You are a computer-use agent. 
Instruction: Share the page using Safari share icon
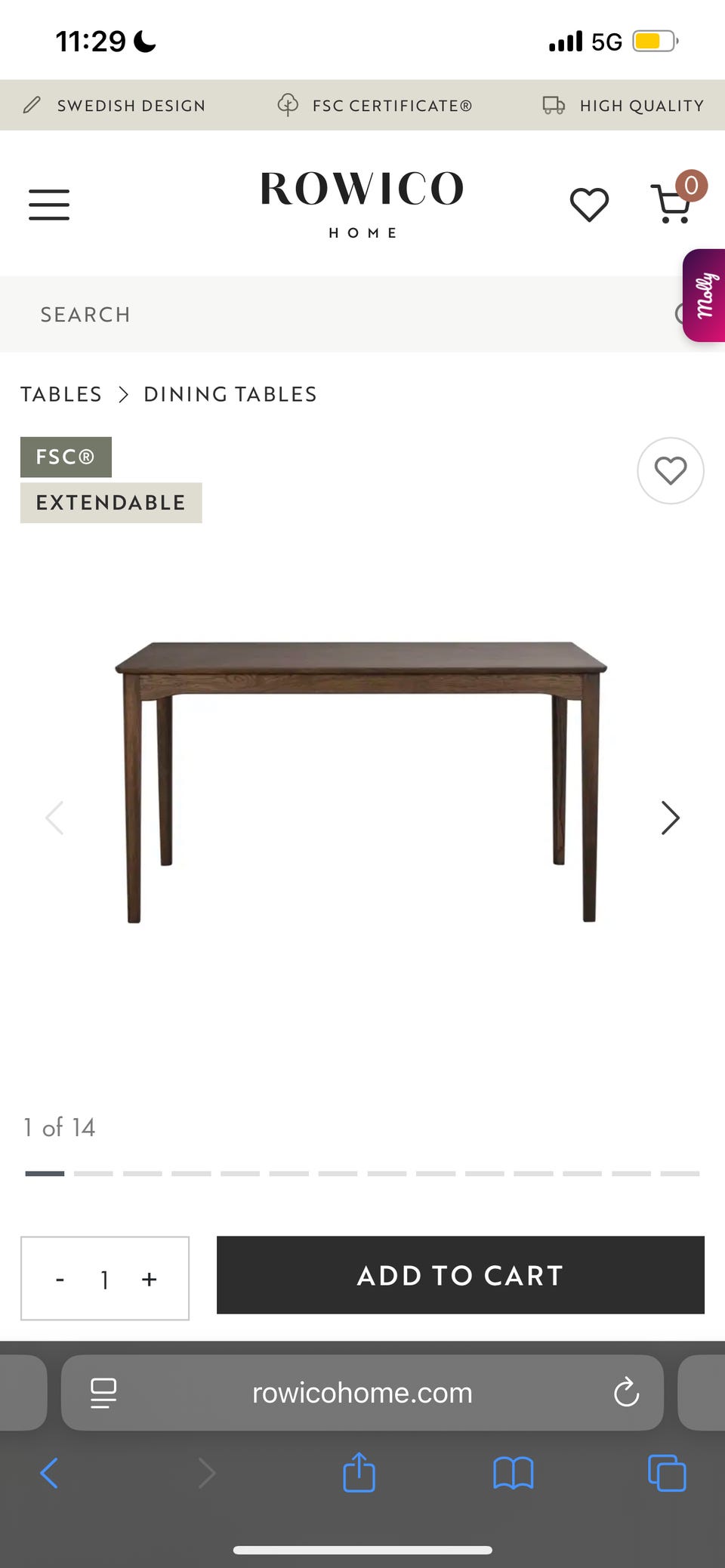click(359, 1473)
